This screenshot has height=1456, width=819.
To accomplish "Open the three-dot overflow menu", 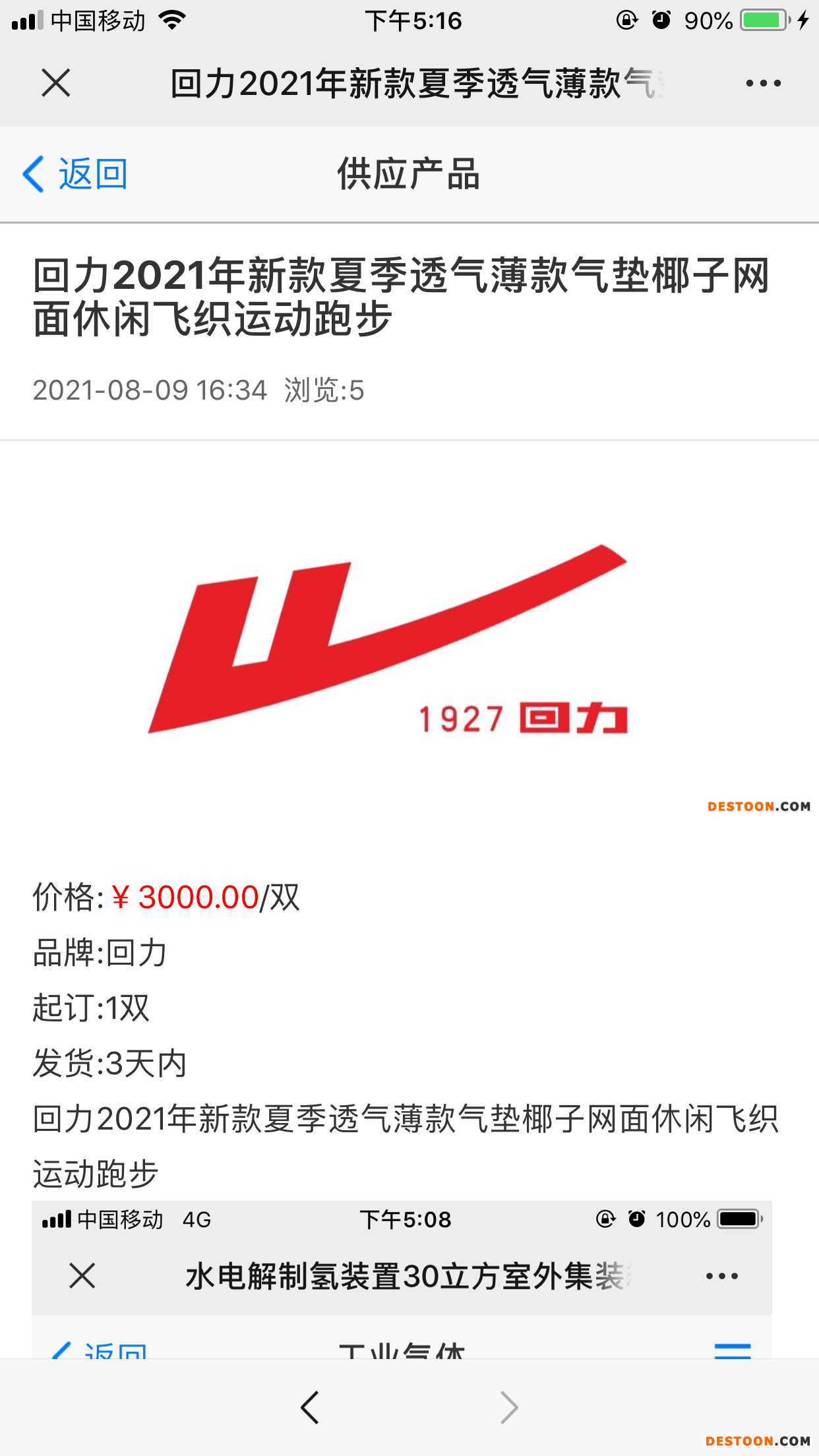I will tap(763, 83).
